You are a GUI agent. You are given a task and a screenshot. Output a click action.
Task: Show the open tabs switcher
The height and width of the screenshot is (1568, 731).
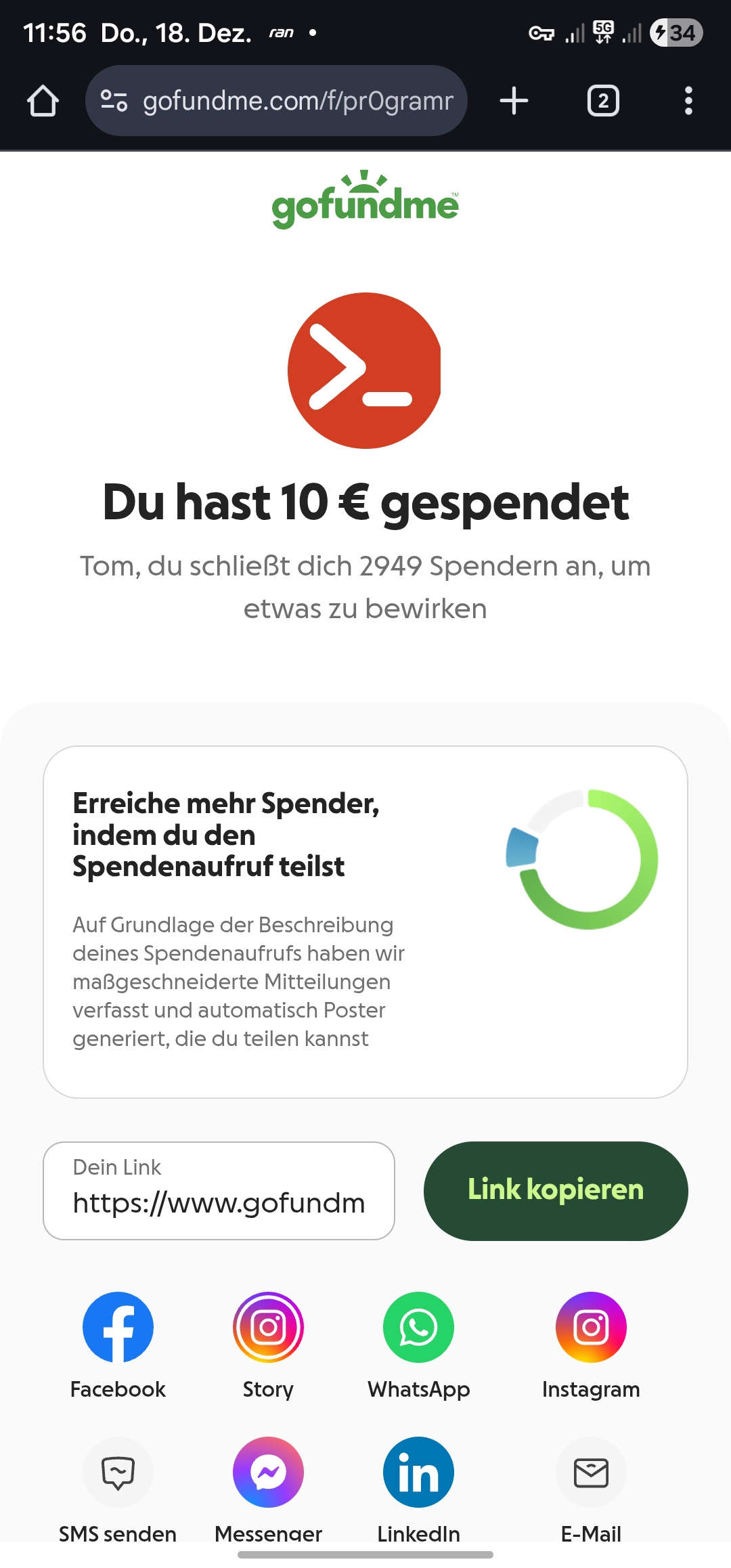602,101
